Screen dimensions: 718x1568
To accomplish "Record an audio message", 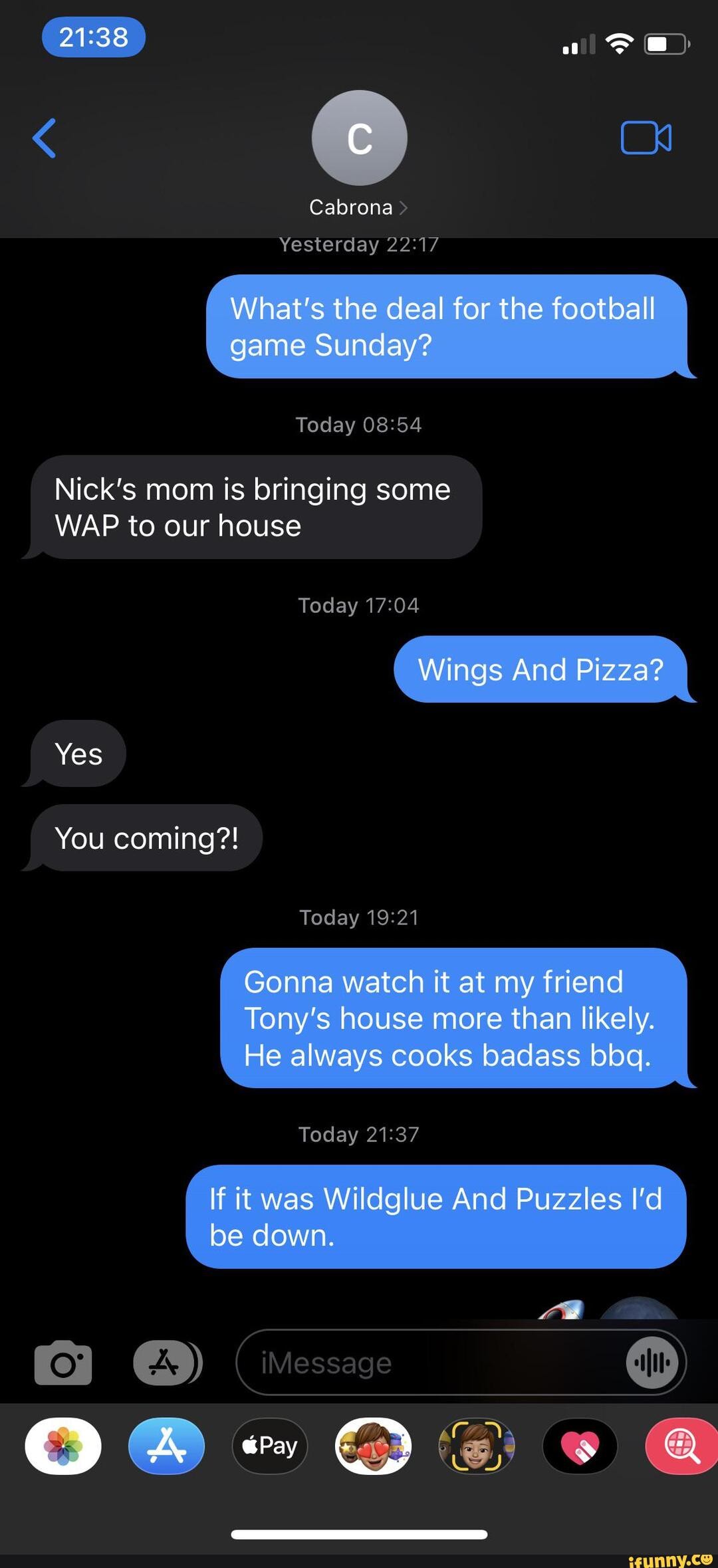I will [652, 1363].
